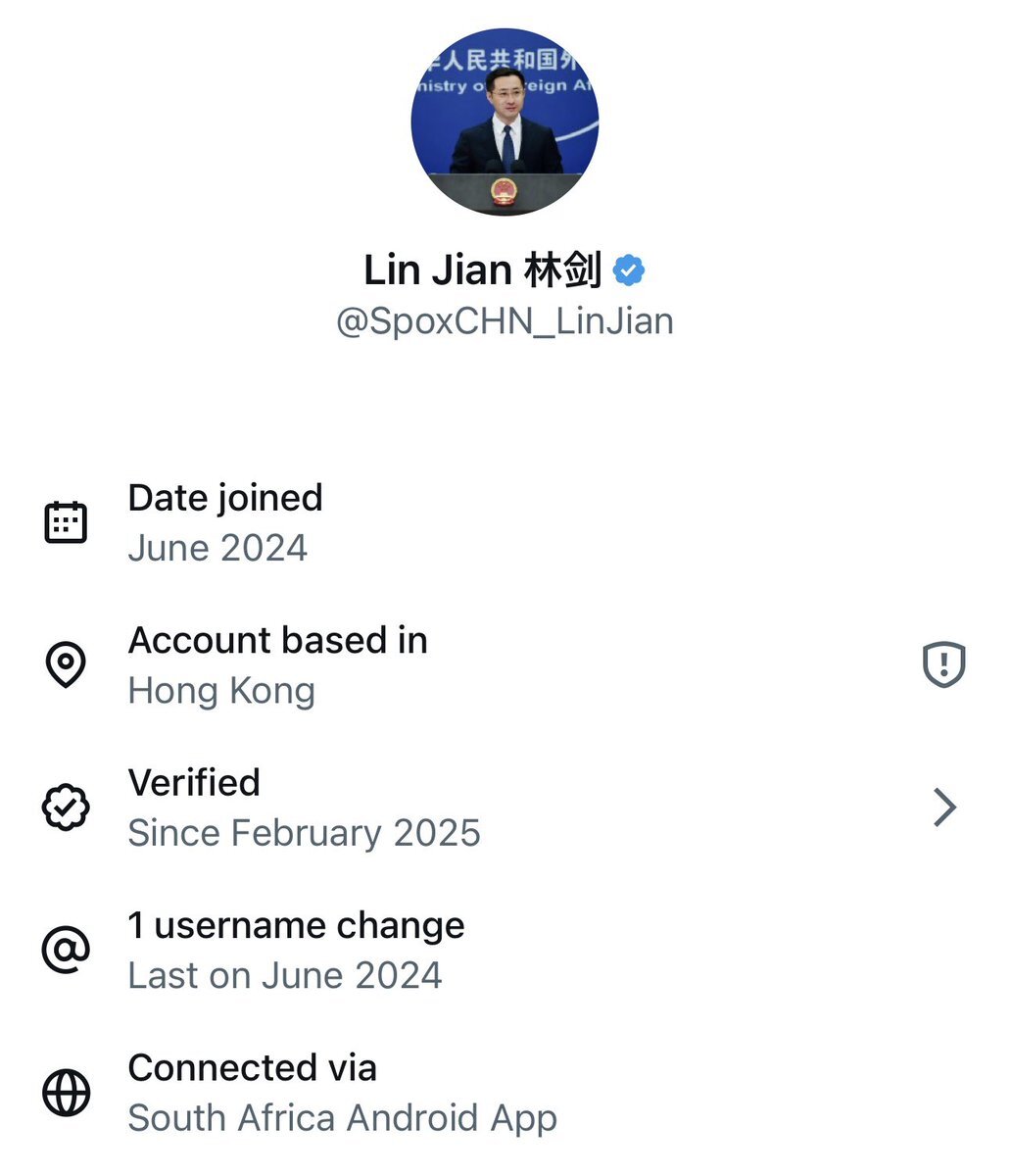Tap the shield info icon beside Hong Kong

pyautogui.click(x=943, y=665)
